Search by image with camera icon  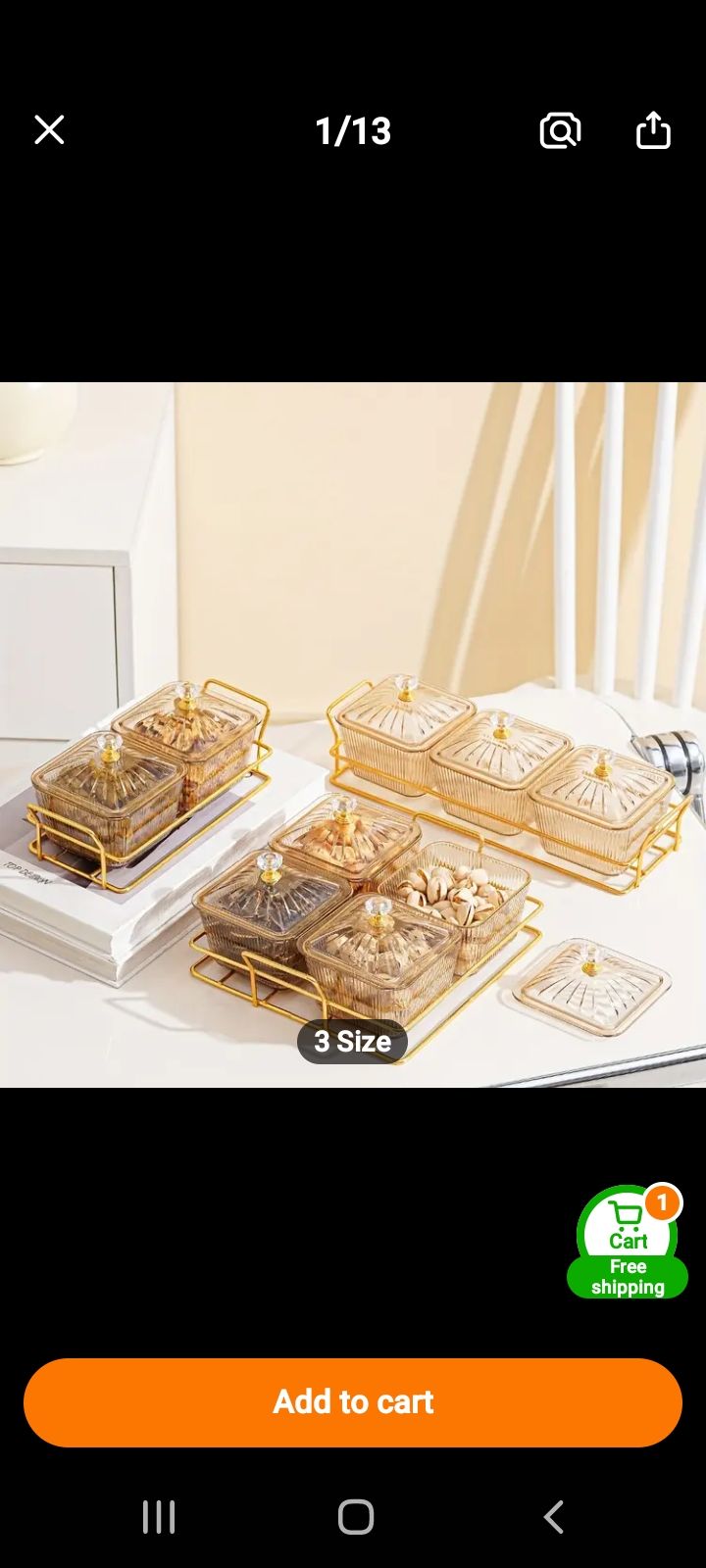coord(560,130)
